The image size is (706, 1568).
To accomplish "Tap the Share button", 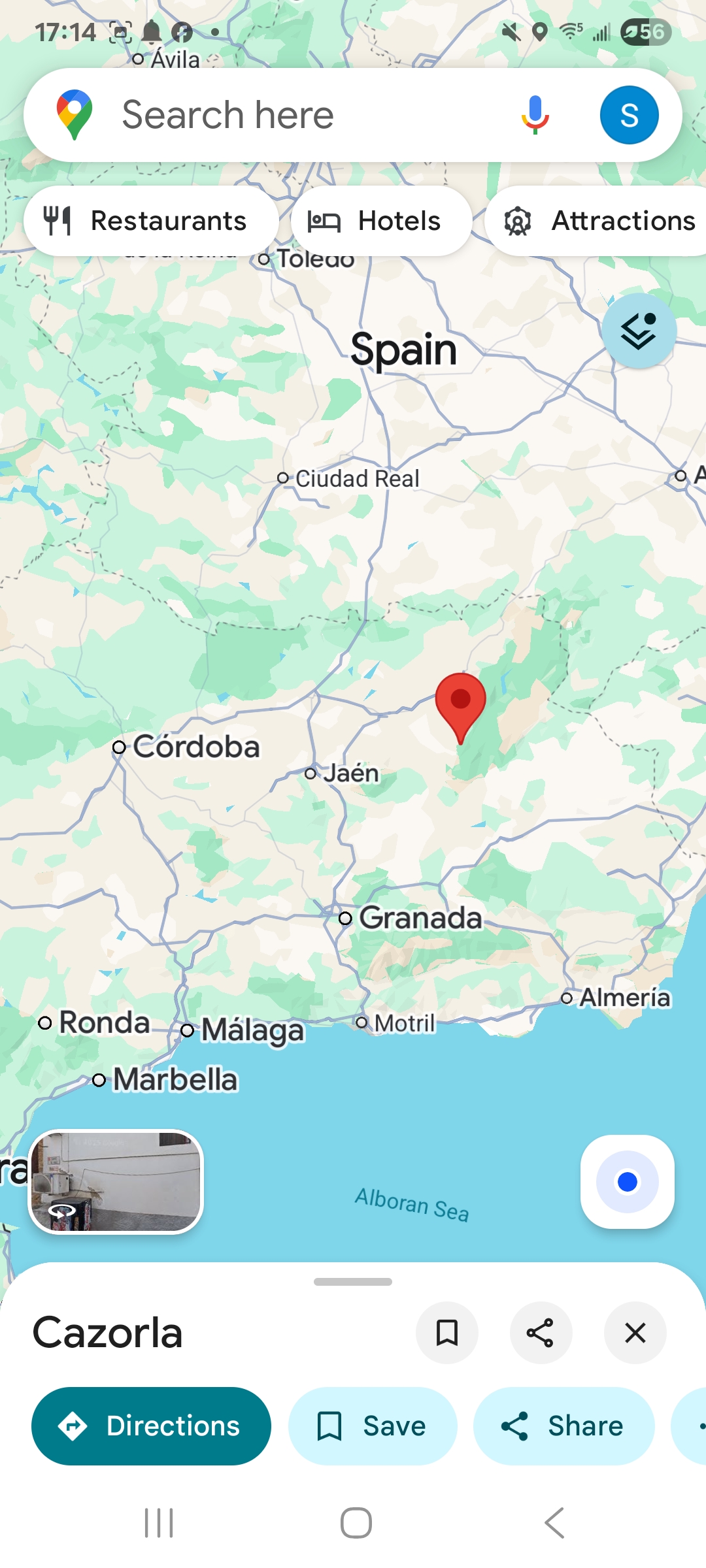I will point(563,1426).
